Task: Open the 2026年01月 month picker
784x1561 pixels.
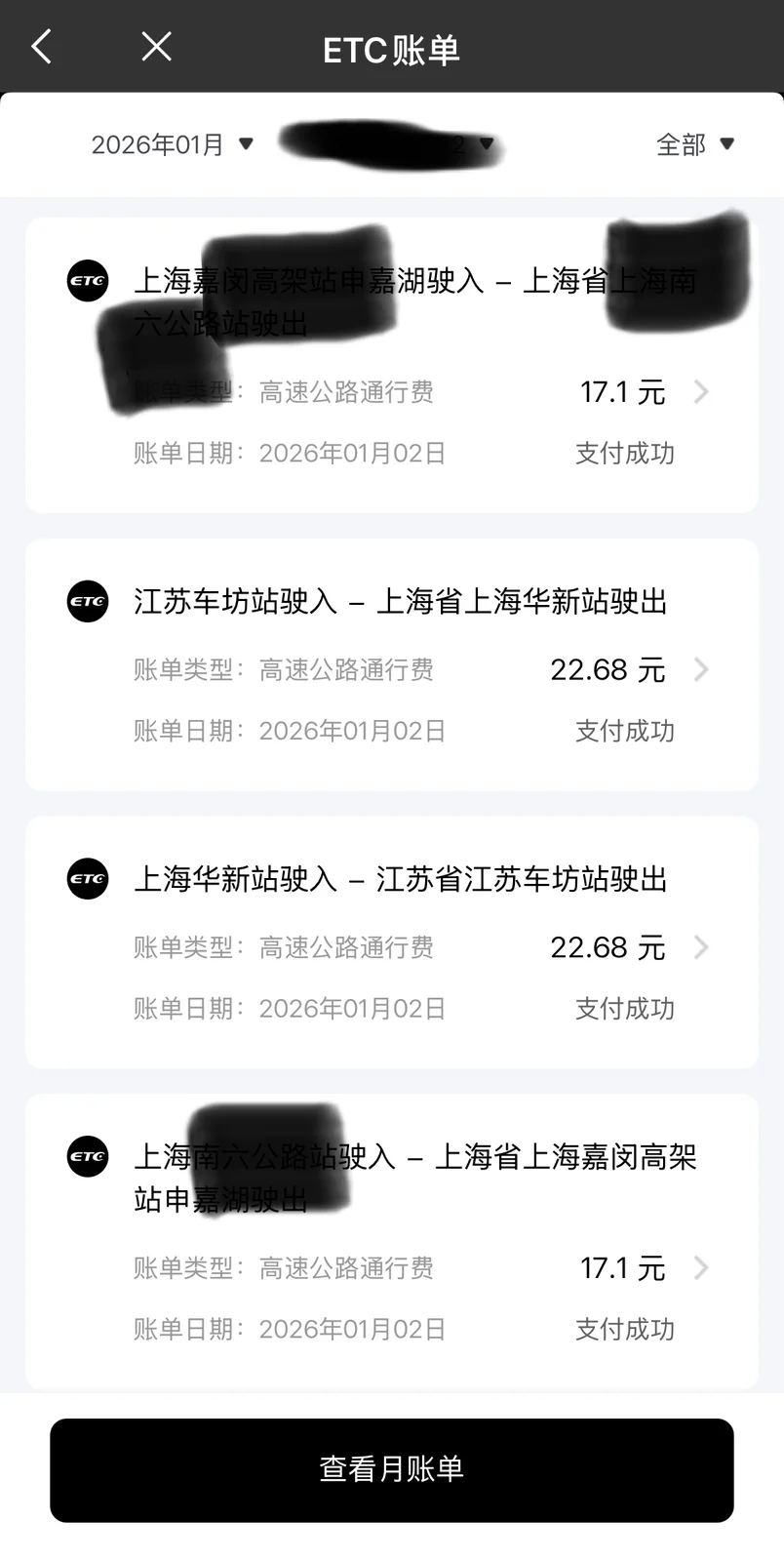Action: tap(173, 144)
